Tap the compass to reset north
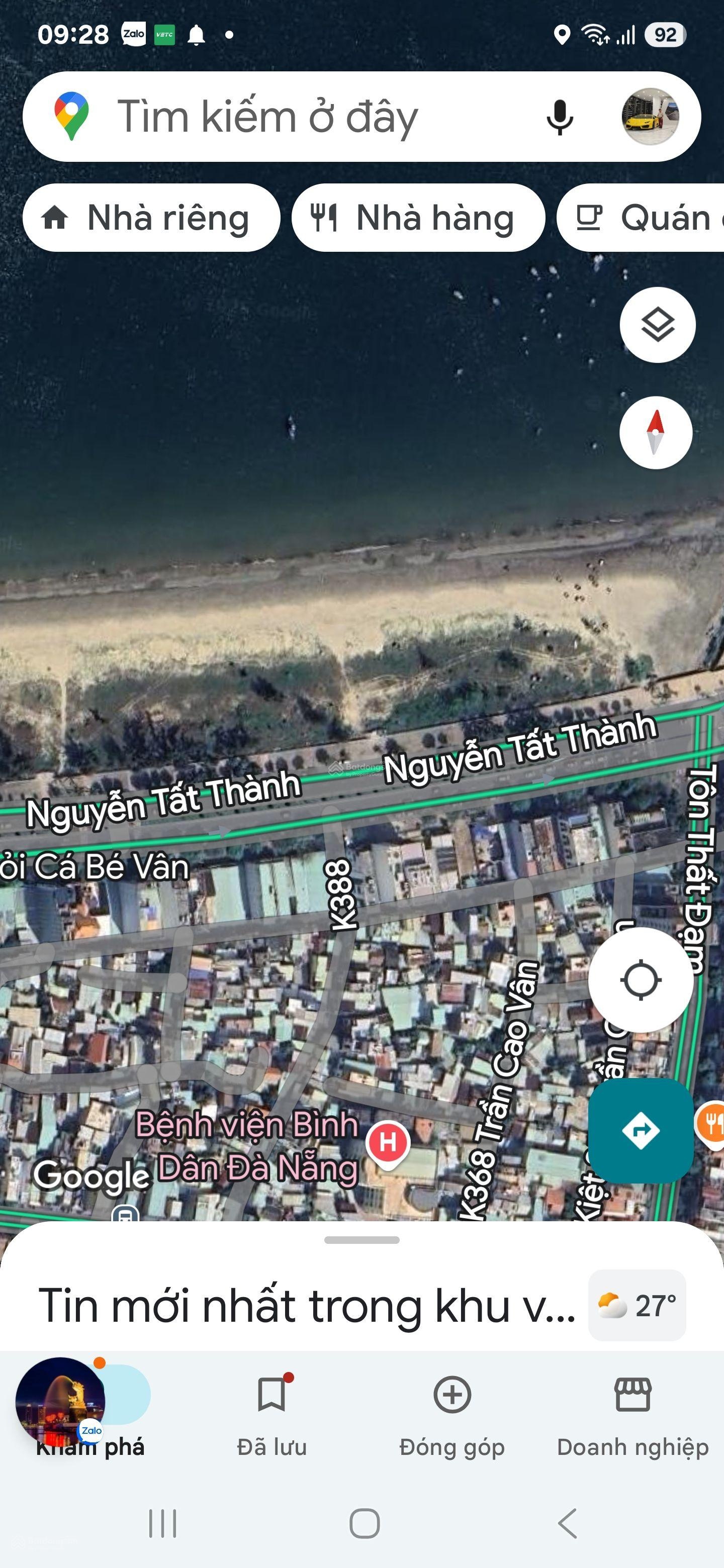This screenshot has width=724, height=1568. pos(656,433)
